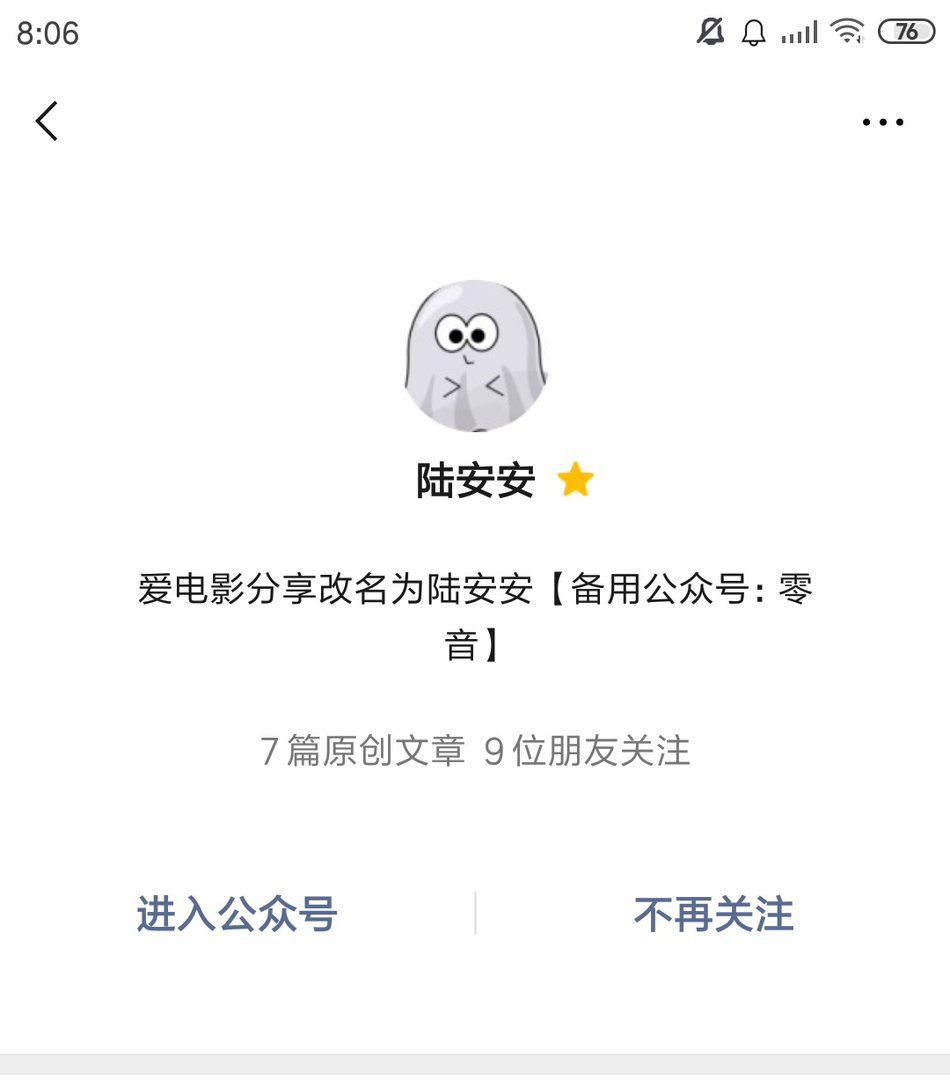950x1080 pixels.
Task: Open the 进入公众号 page
Action: (237, 911)
